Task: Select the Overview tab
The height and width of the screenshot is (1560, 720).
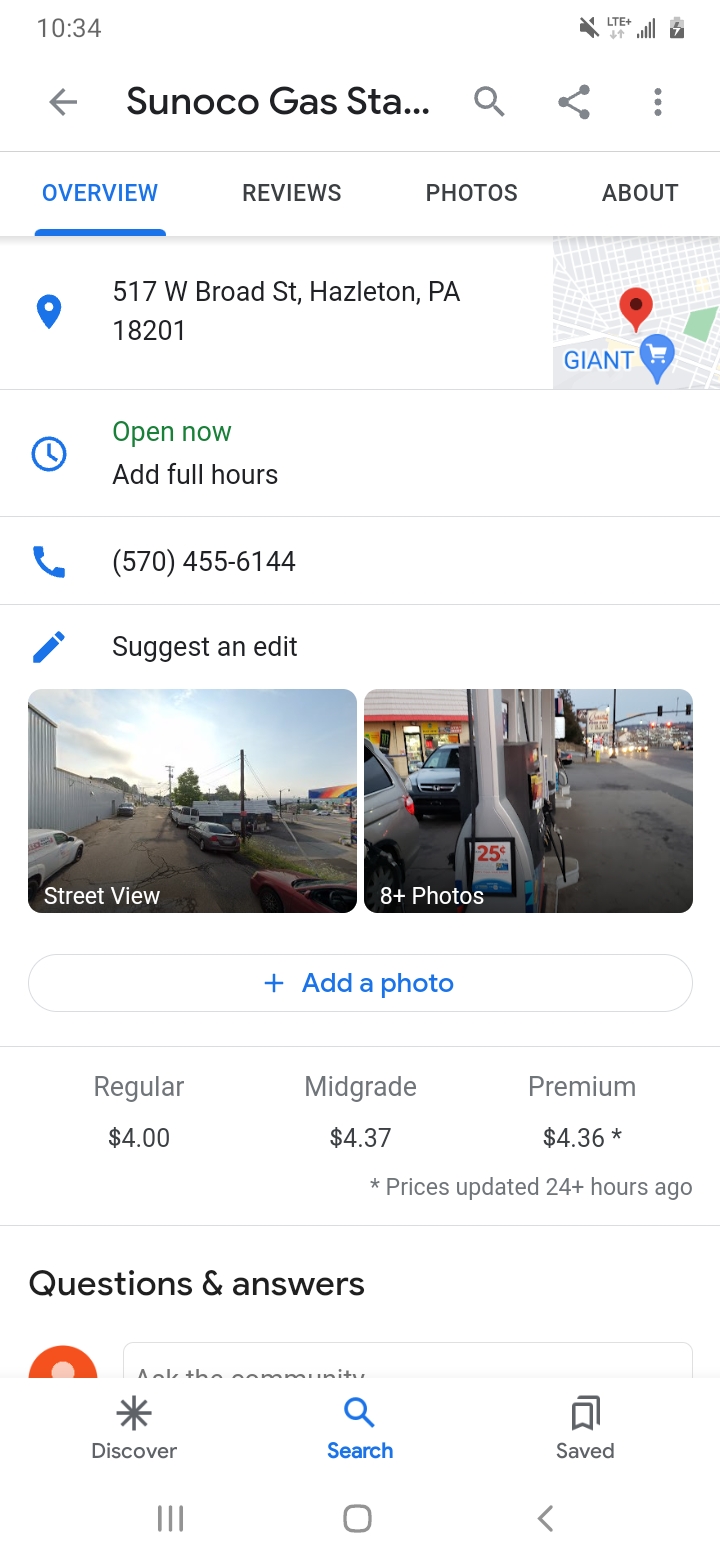Action: [x=100, y=193]
